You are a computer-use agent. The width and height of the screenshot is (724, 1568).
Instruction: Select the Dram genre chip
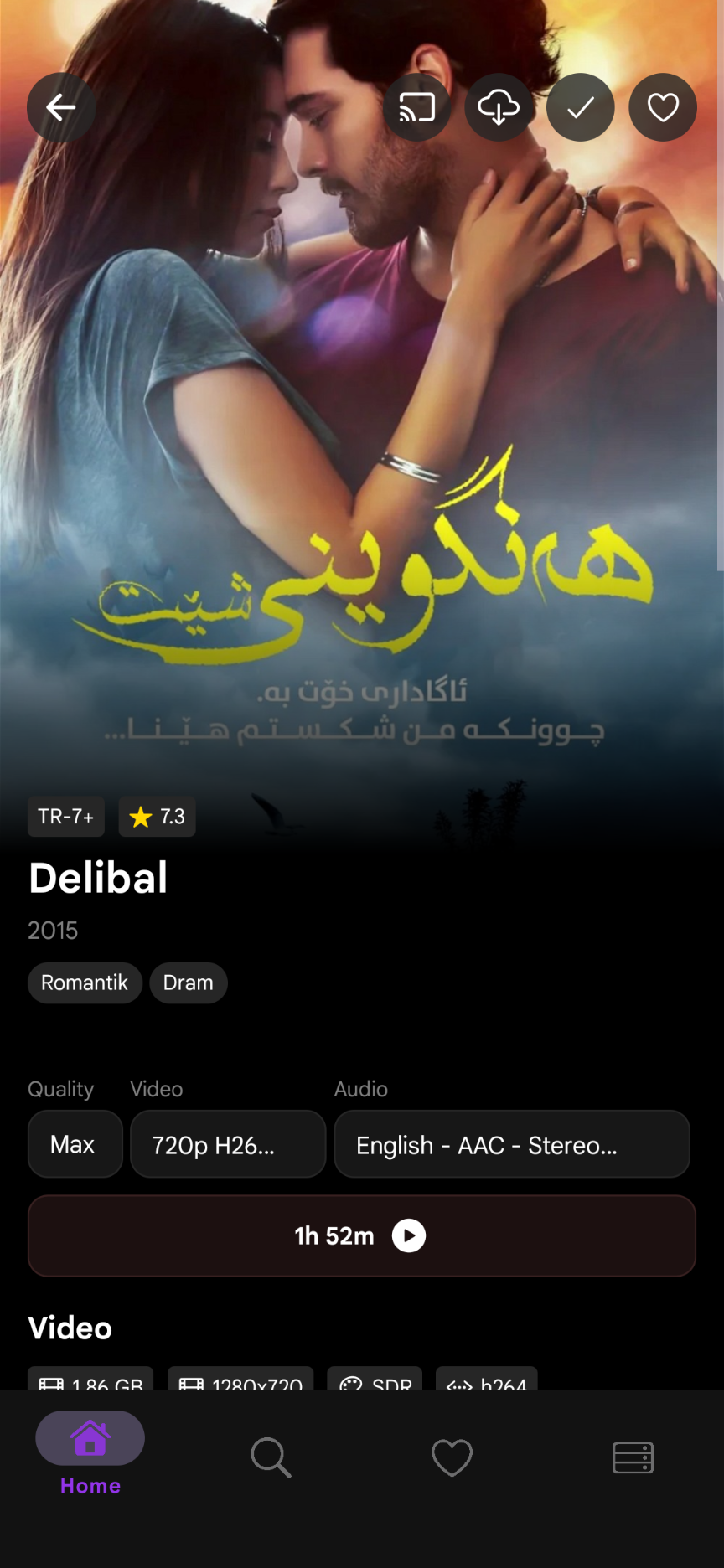(x=189, y=983)
